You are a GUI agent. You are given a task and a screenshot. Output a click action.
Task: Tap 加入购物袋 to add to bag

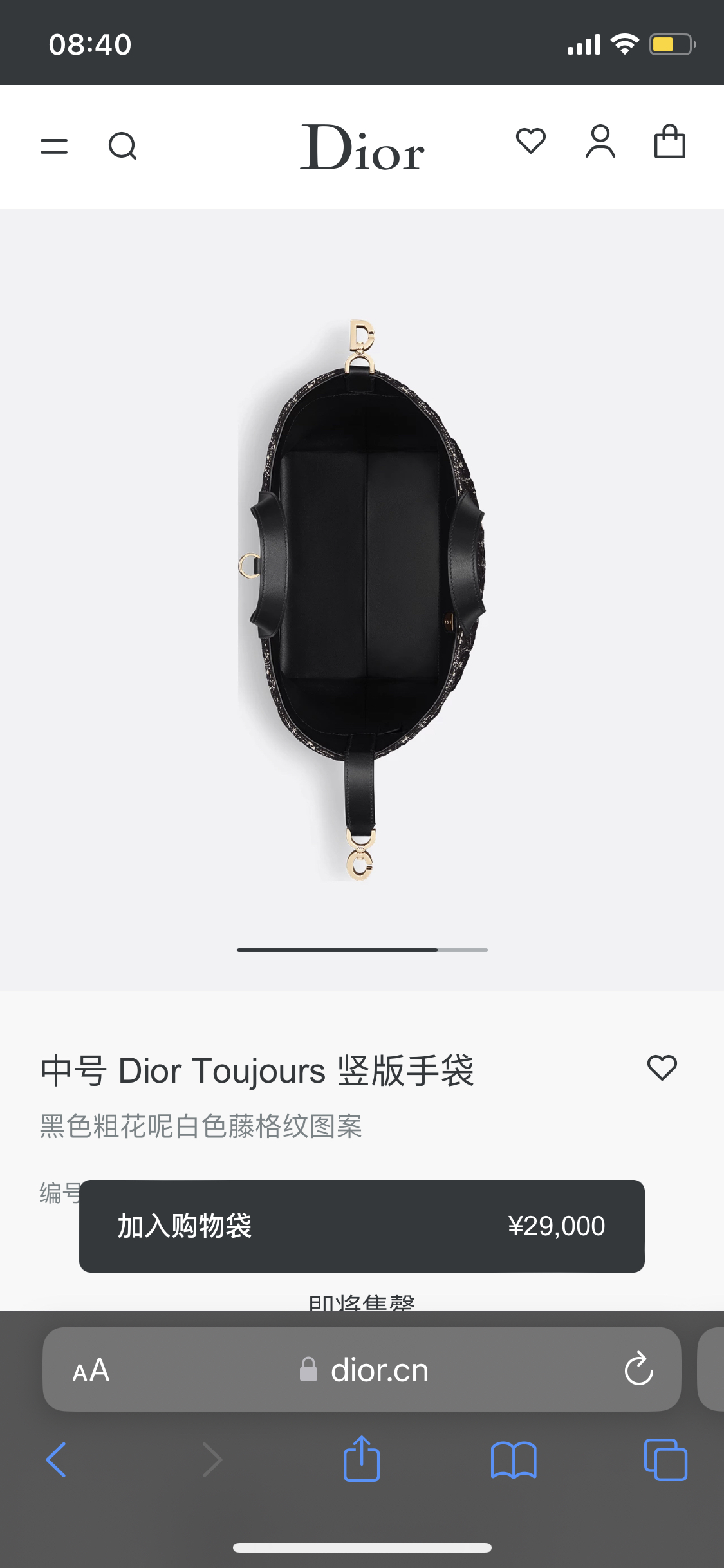(x=362, y=1226)
